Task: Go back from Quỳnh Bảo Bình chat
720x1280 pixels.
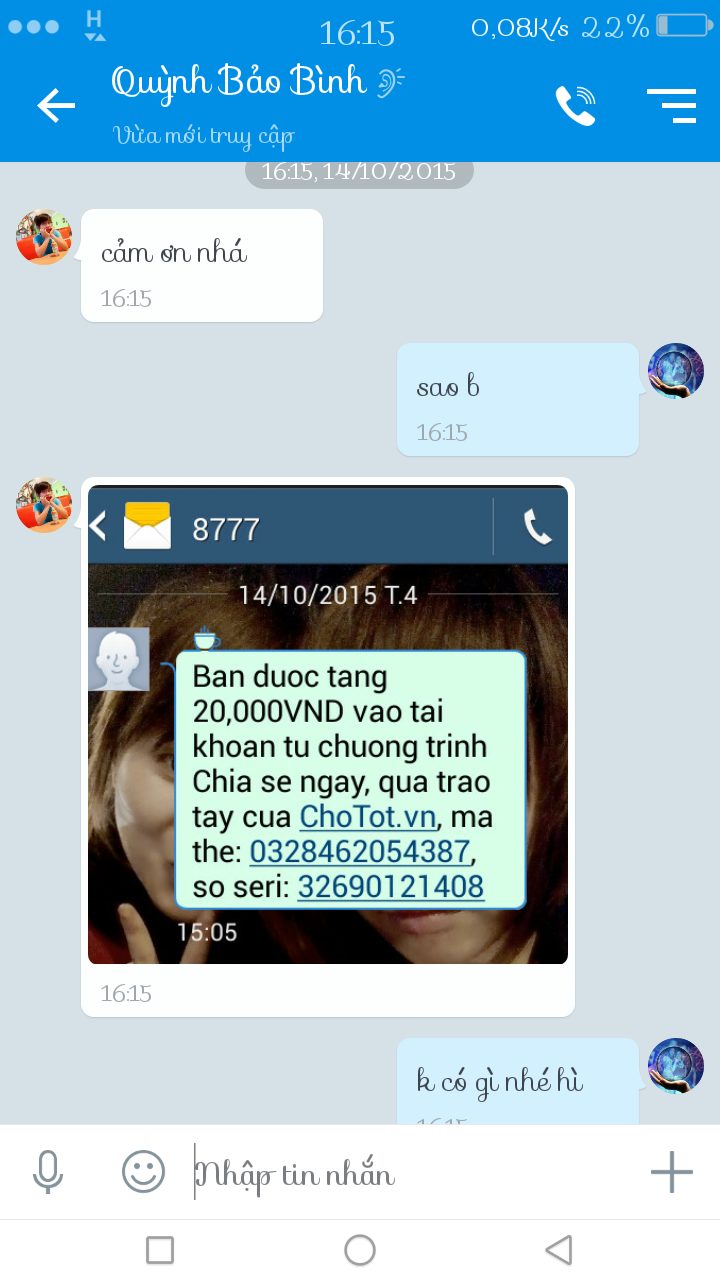Action: [56, 105]
